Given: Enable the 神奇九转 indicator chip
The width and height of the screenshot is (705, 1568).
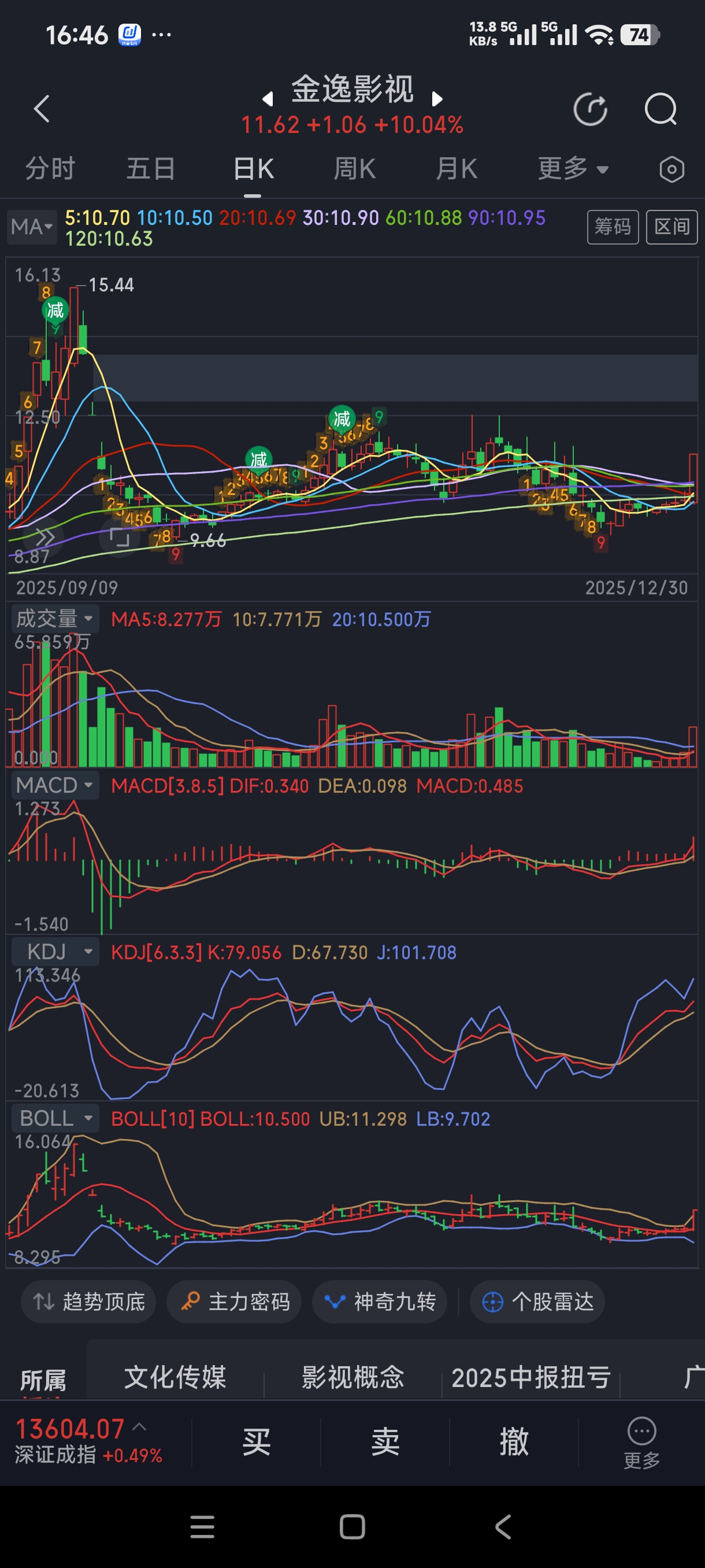Looking at the screenshot, I should tap(380, 1301).
